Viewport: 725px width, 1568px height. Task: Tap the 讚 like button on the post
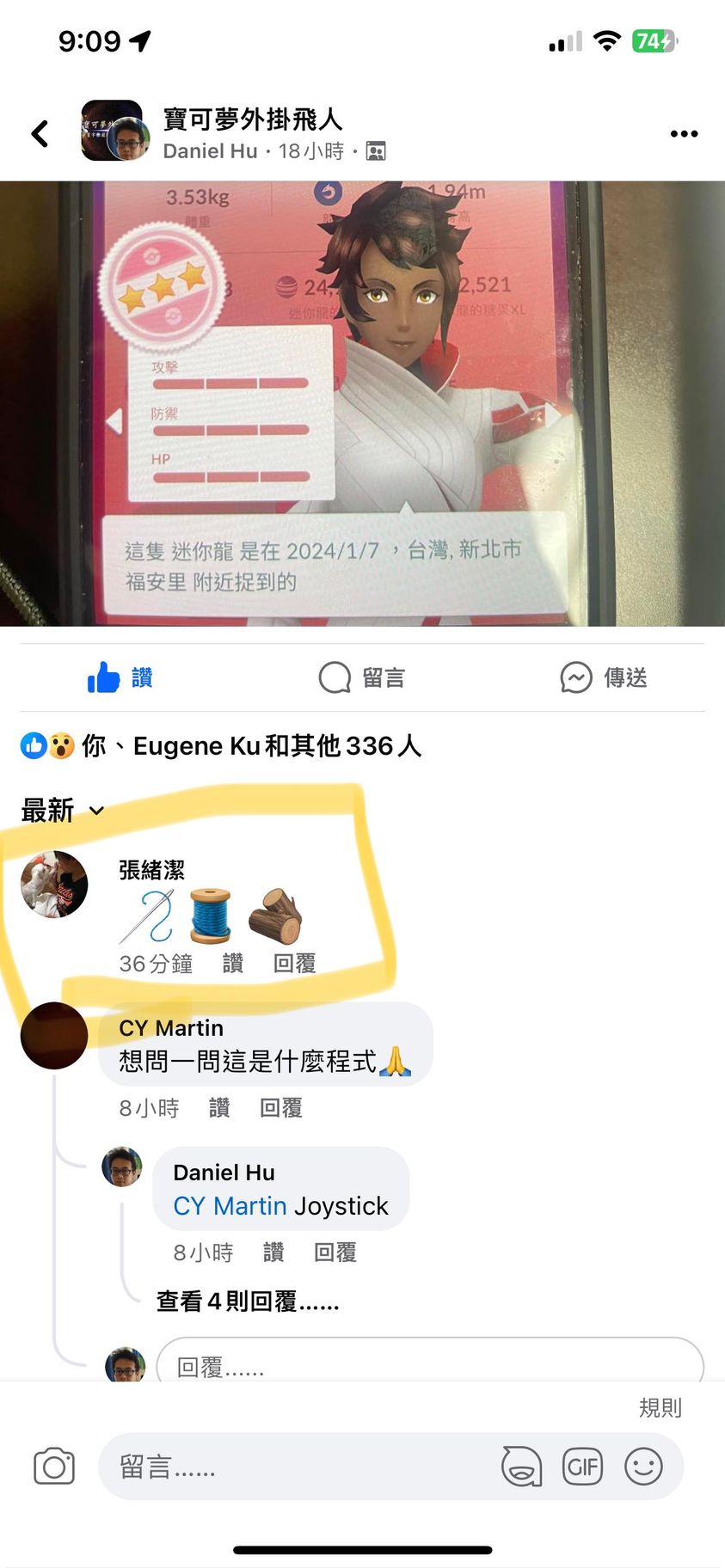pos(120,677)
